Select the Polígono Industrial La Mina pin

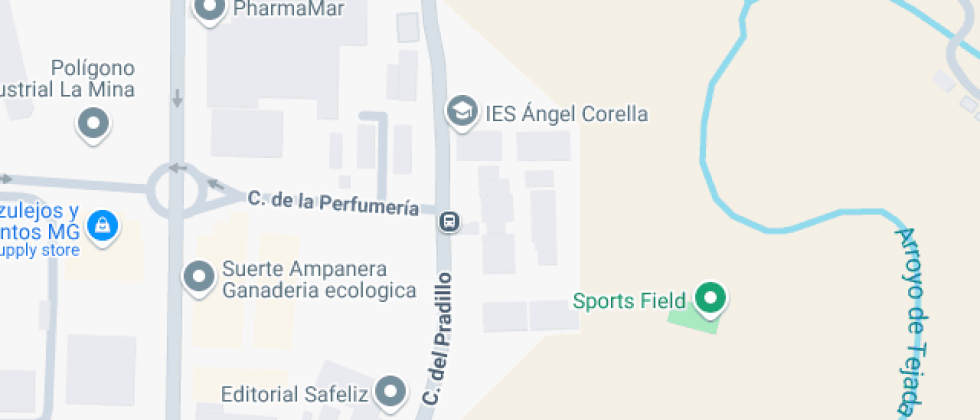[94, 124]
